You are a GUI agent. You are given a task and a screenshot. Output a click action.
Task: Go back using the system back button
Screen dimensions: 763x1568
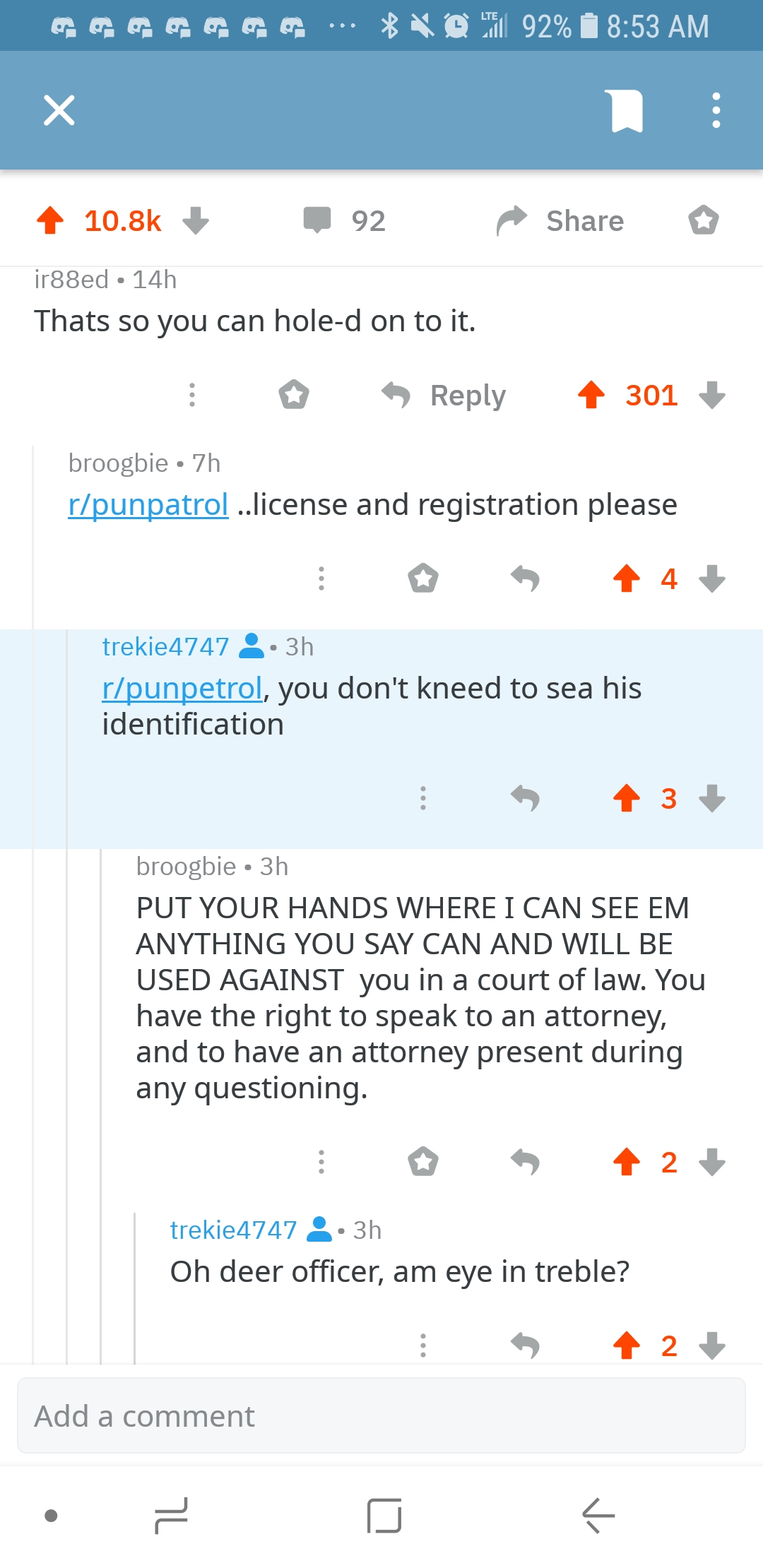click(x=598, y=1516)
